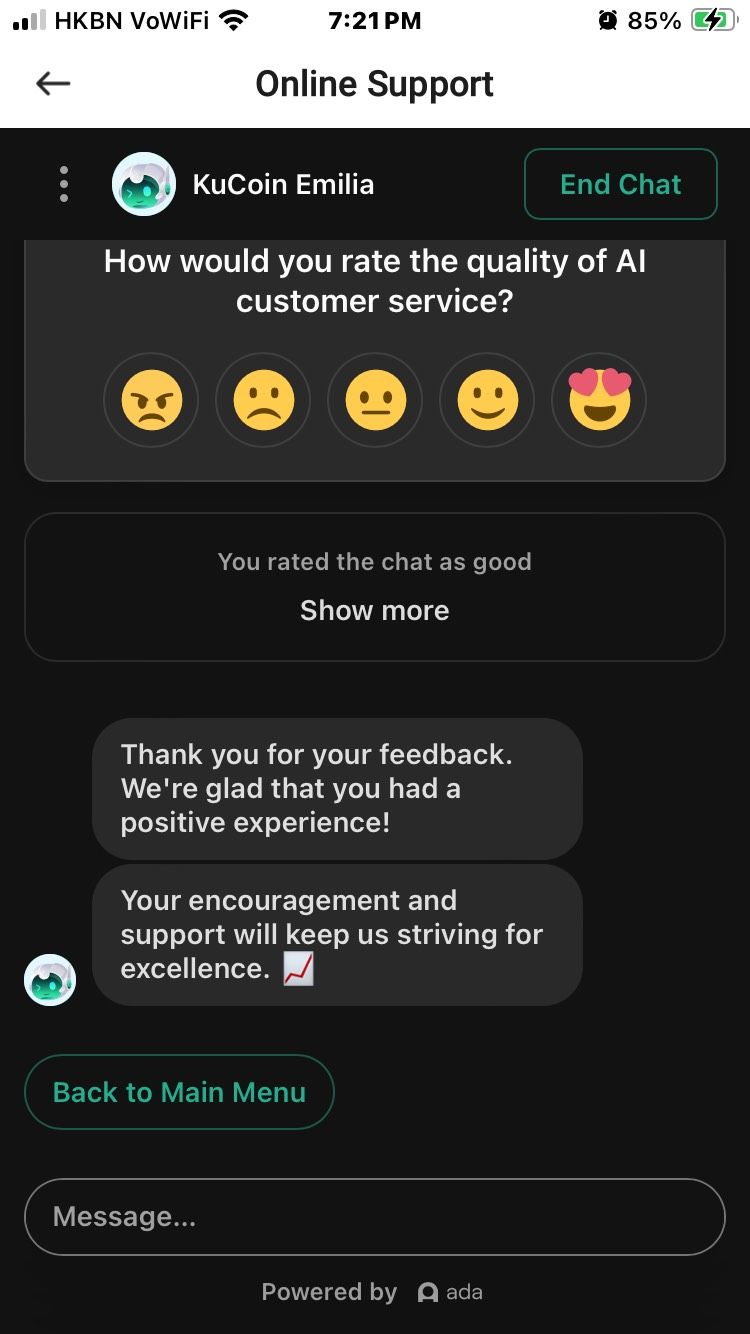Open the three-dot chat options menu
Image resolution: width=750 pixels, height=1334 pixels.
point(64,184)
